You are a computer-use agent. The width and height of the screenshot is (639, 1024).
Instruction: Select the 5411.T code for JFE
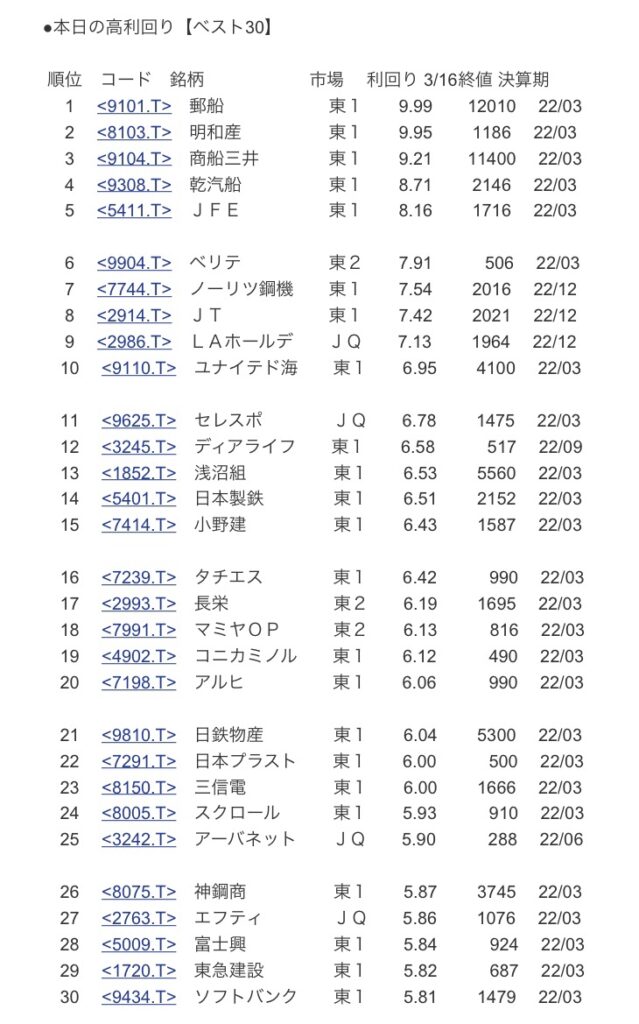point(134,210)
